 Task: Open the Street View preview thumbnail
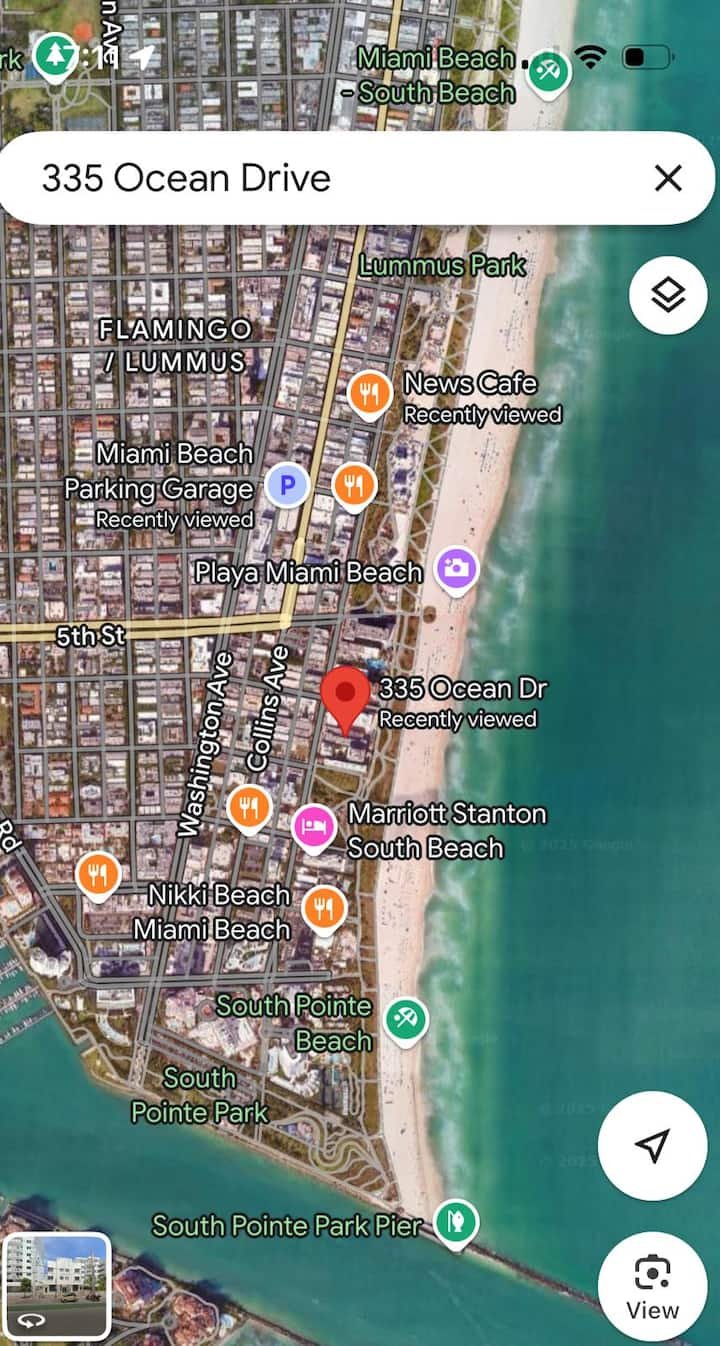(x=58, y=1288)
